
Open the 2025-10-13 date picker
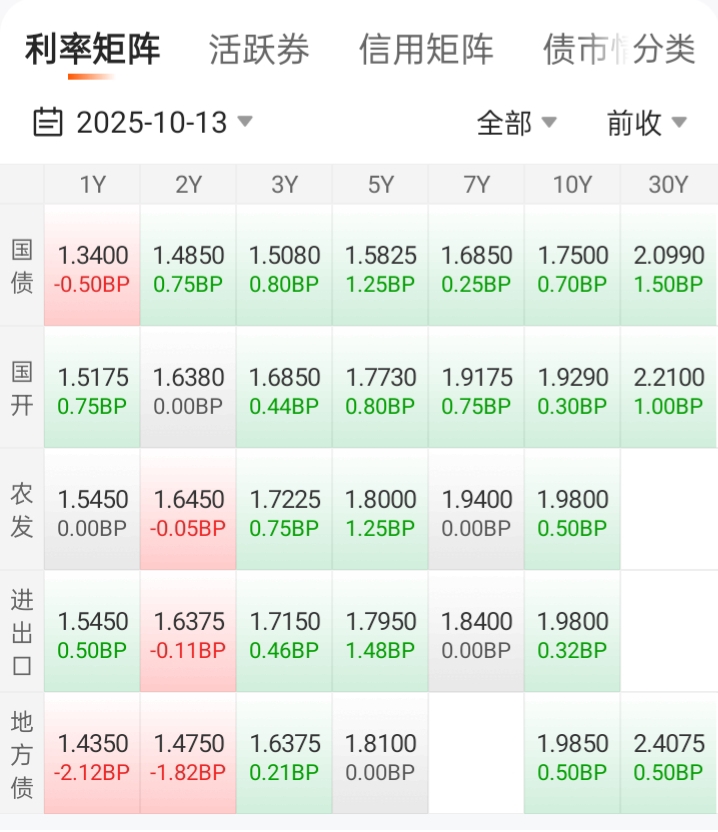[x=144, y=123]
